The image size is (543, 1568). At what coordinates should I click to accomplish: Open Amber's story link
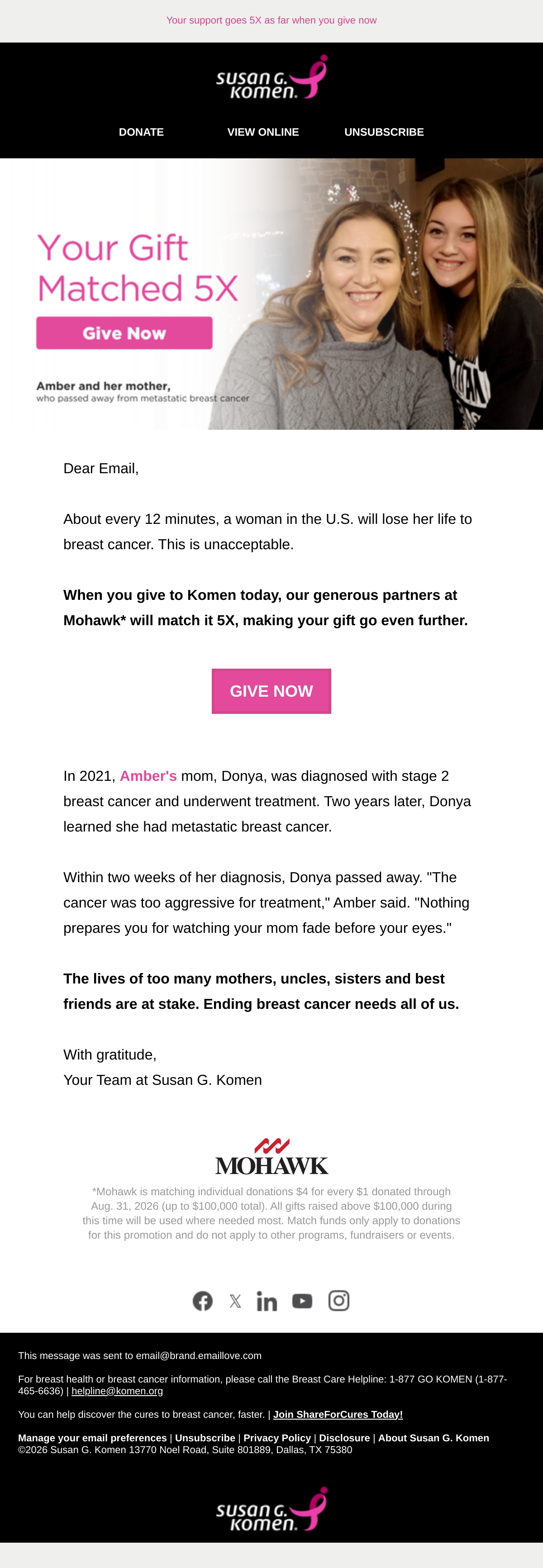click(x=148, y=776)
